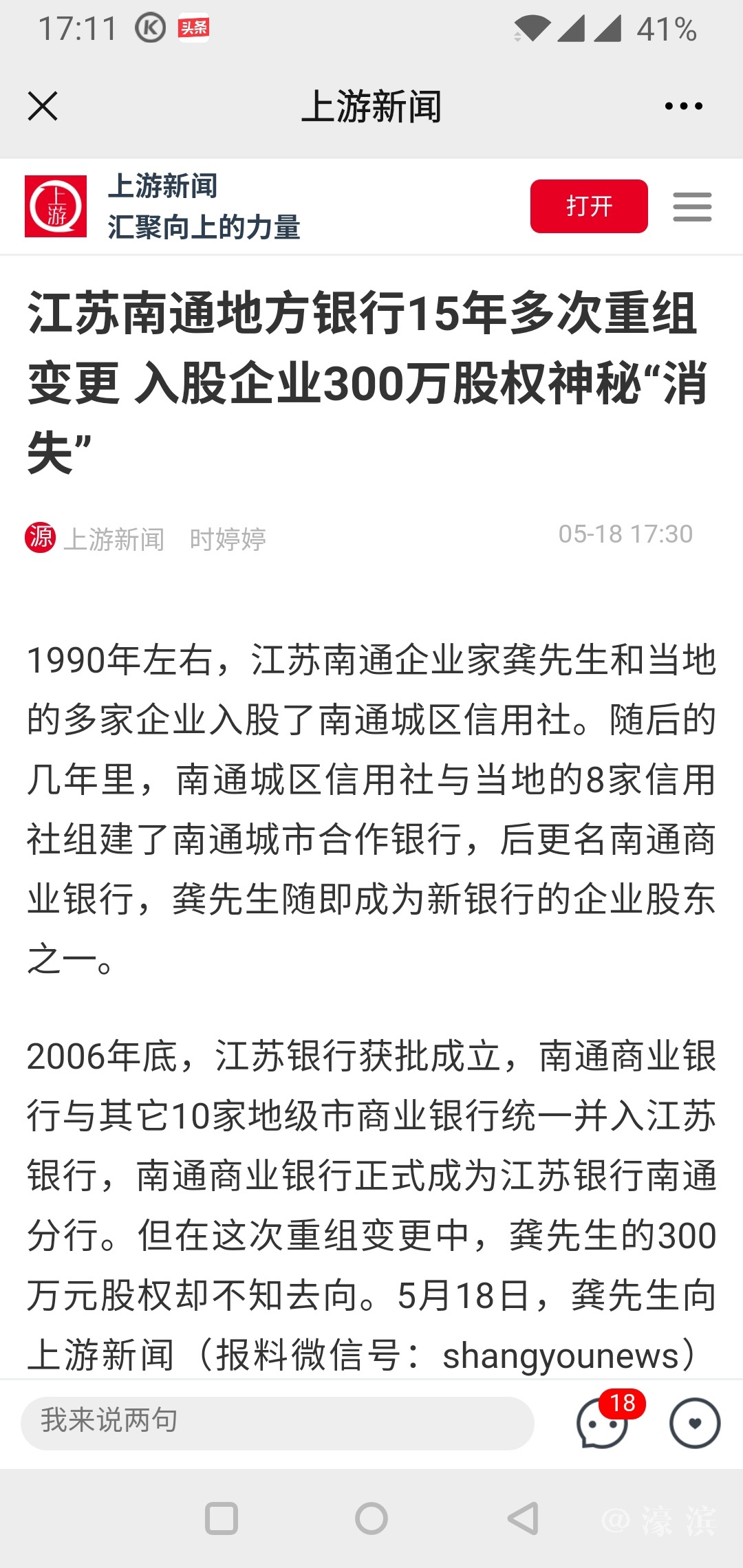Image resolution: width=743 pixels, height=1568 pixels.
Task: Close the article webview
Action: click(x=43, y=106)
